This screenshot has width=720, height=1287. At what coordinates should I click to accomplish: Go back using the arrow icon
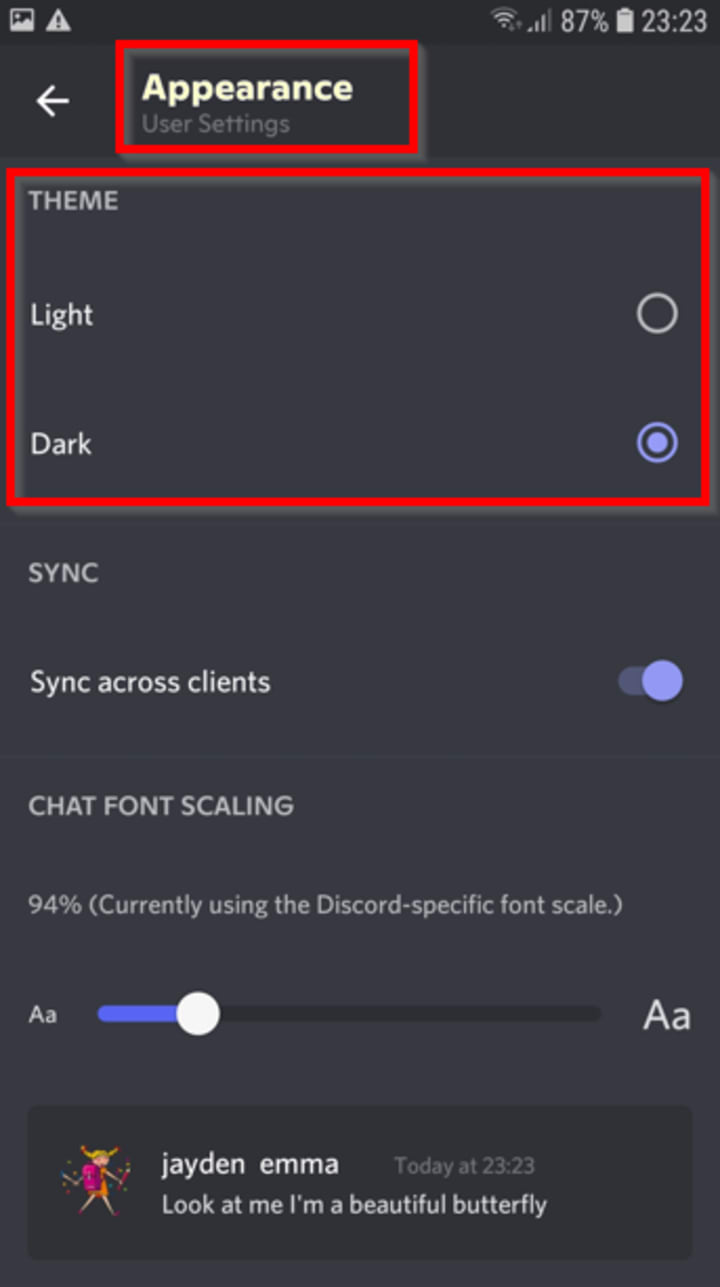click(52, 101)
